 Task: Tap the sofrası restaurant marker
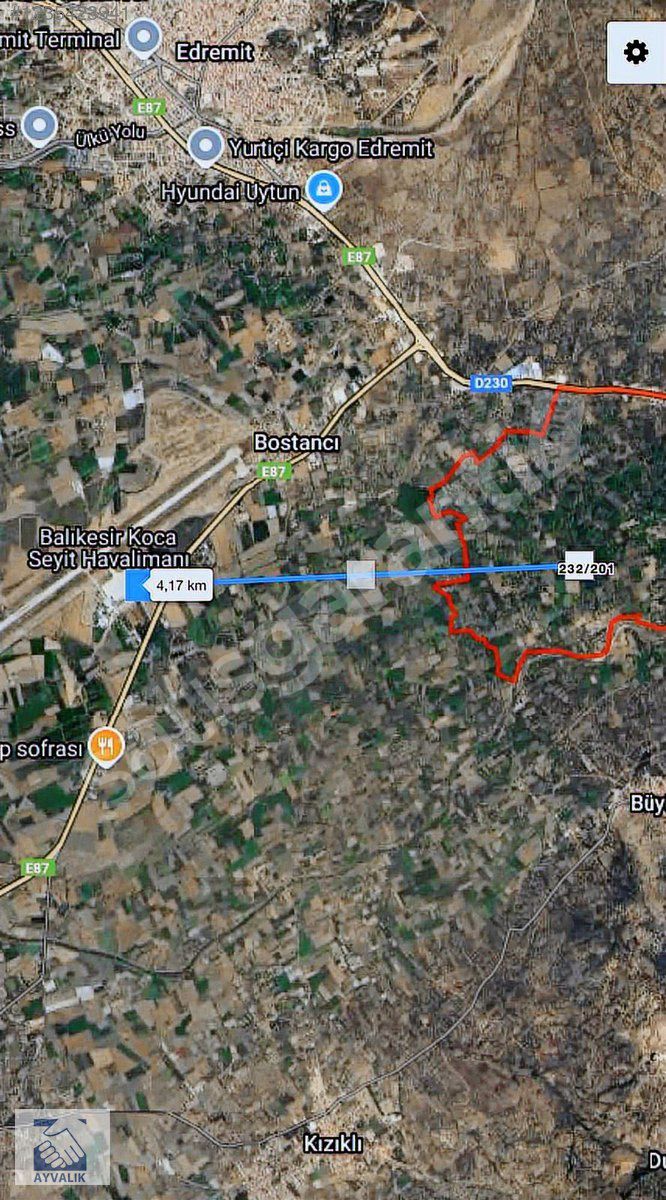pos(106,746)
